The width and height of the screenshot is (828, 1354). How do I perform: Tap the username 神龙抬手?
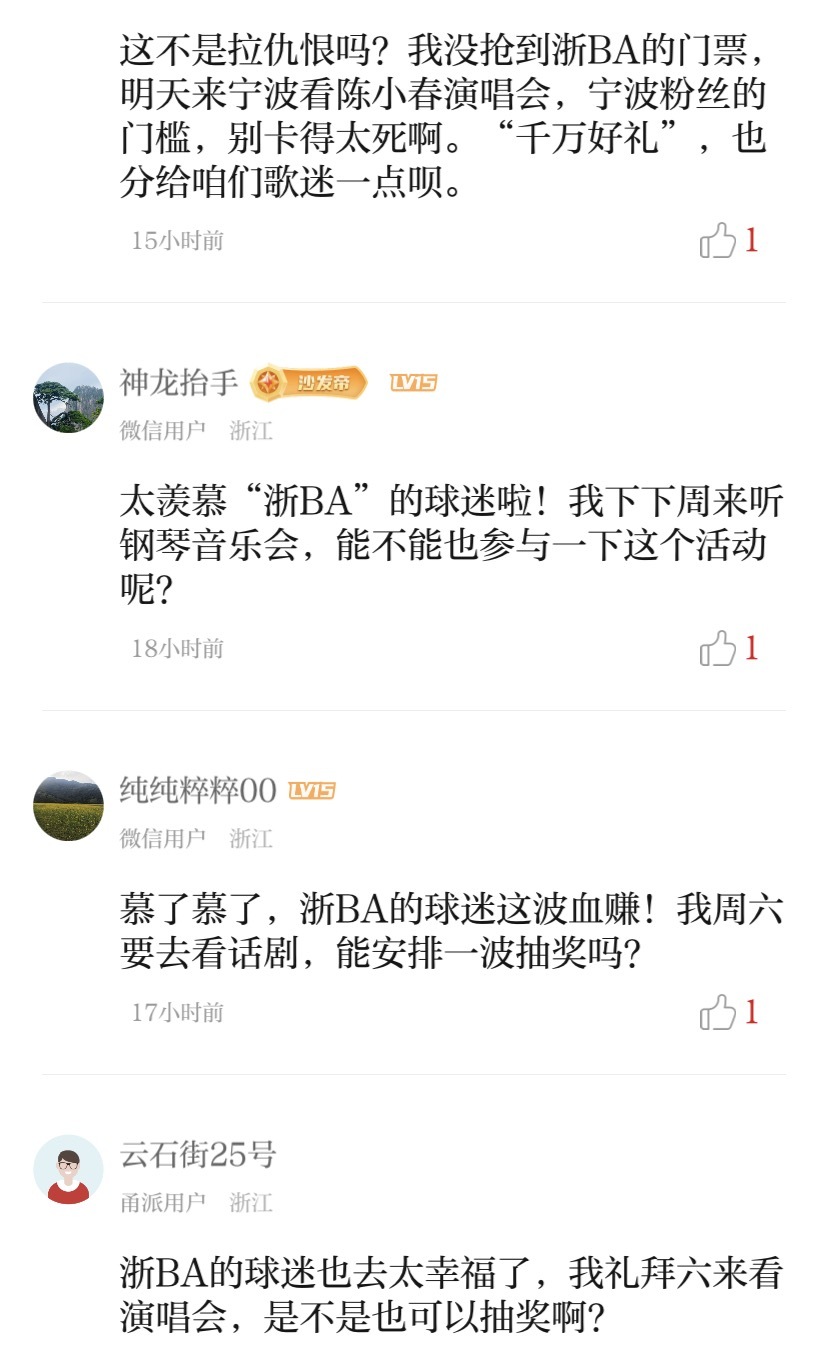179,382
